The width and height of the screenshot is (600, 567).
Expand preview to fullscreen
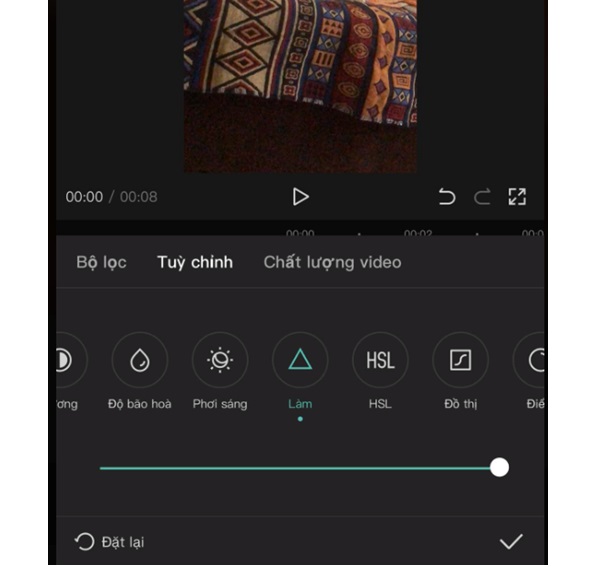click(x=517, y=197)
